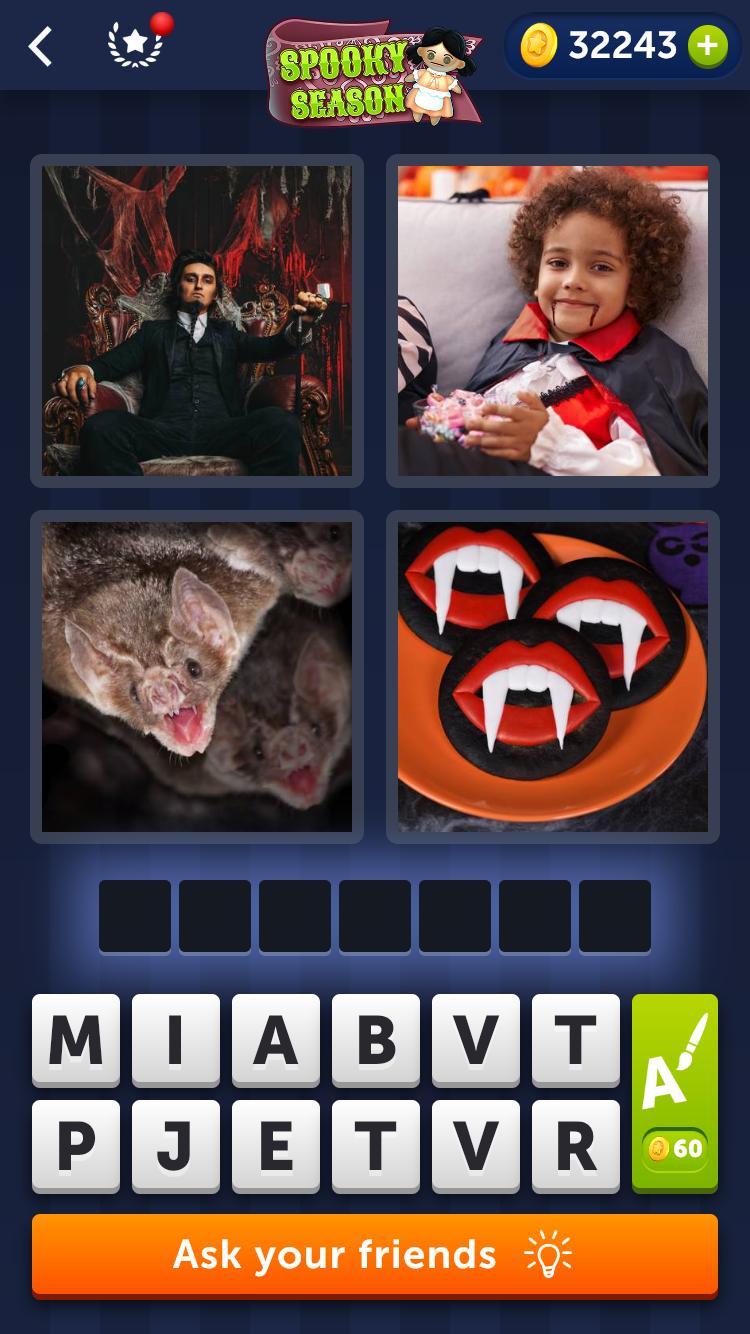Use the 60-coin letter hint button

(675, 1092)
